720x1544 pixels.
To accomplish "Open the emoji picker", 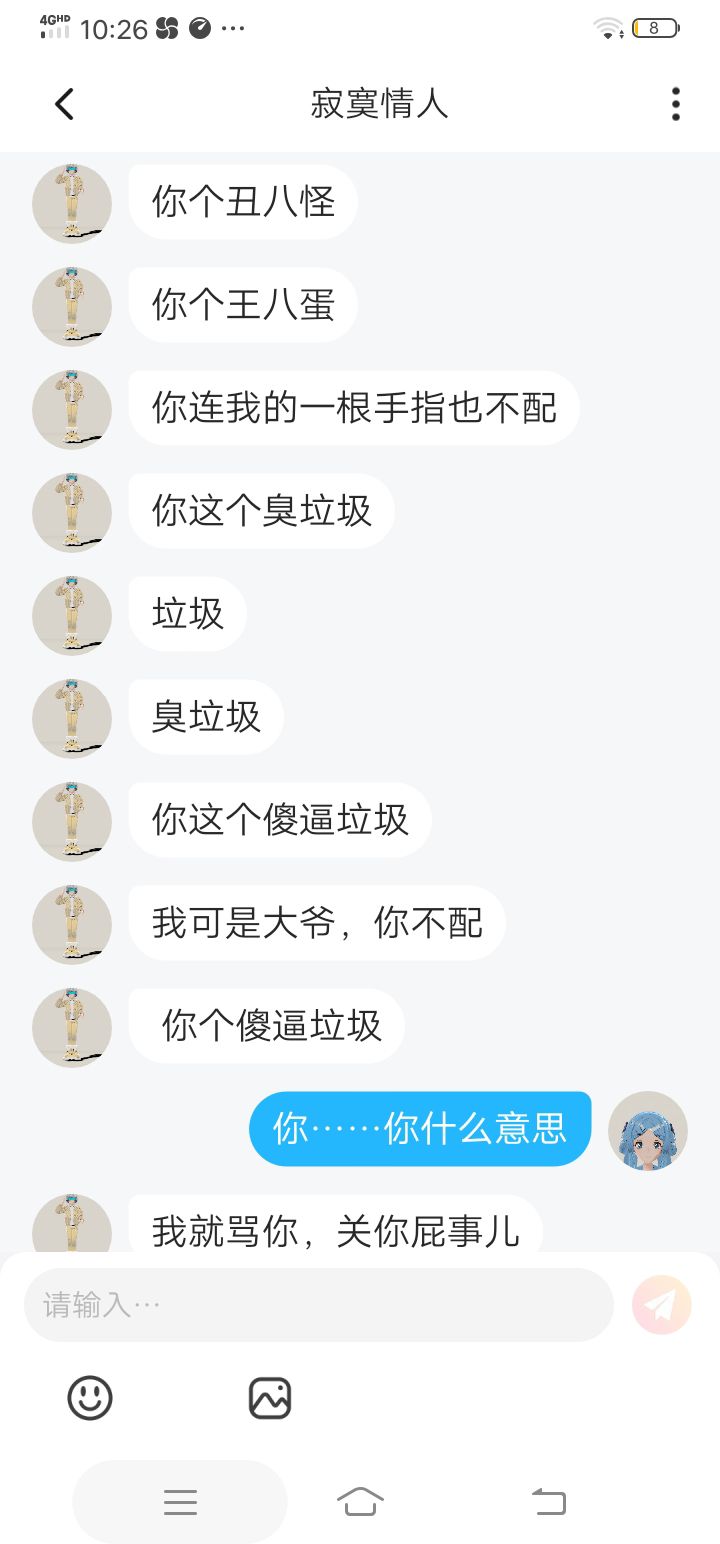I will (90, 1397).
